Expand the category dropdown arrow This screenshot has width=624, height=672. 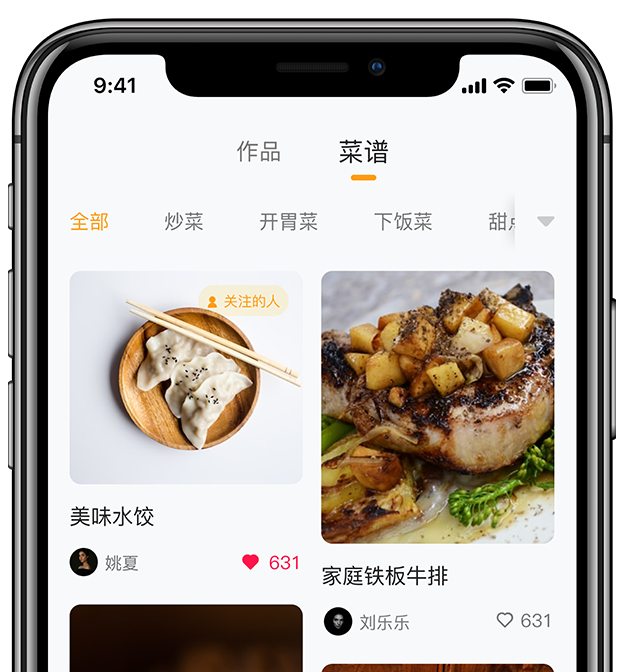coord(545,221)
